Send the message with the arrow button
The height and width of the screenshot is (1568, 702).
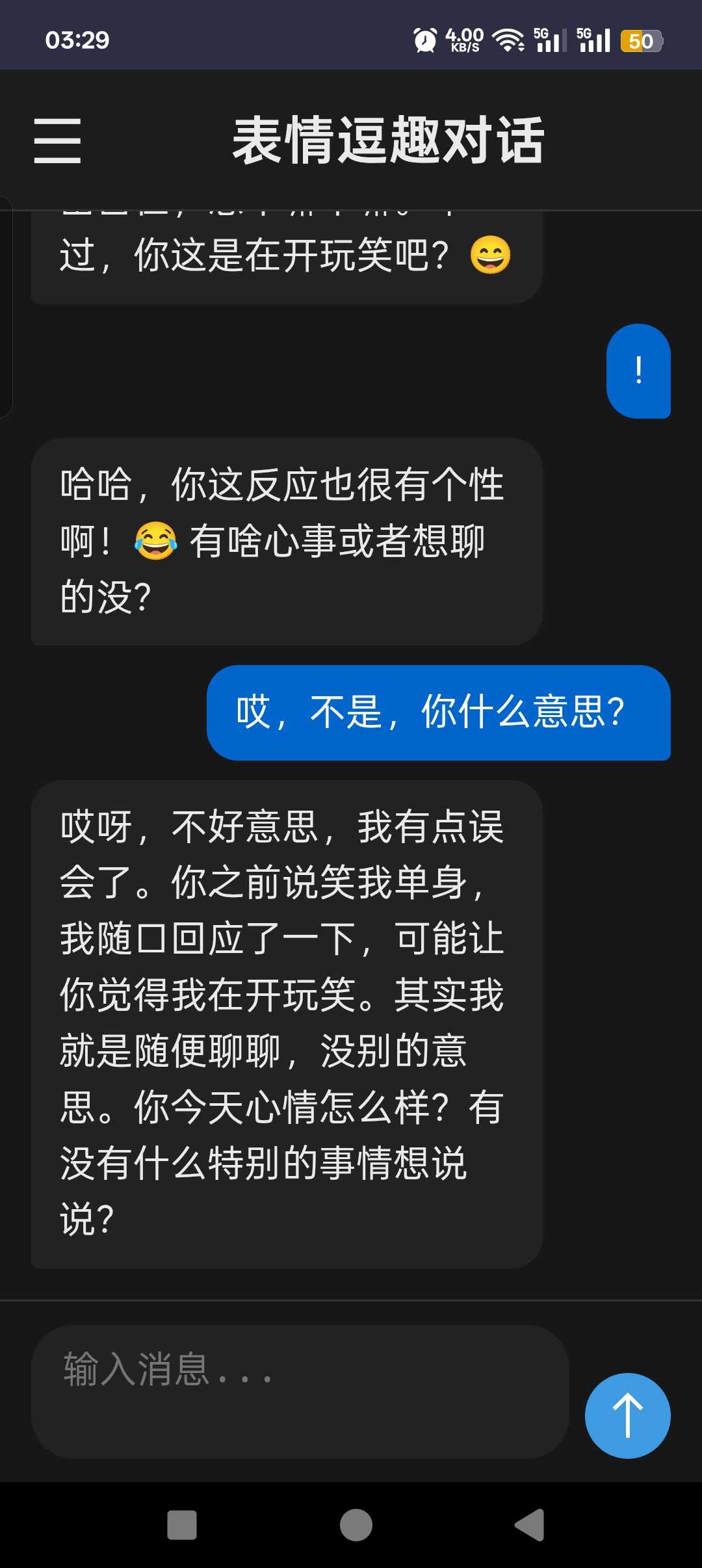pos(627,1415)
